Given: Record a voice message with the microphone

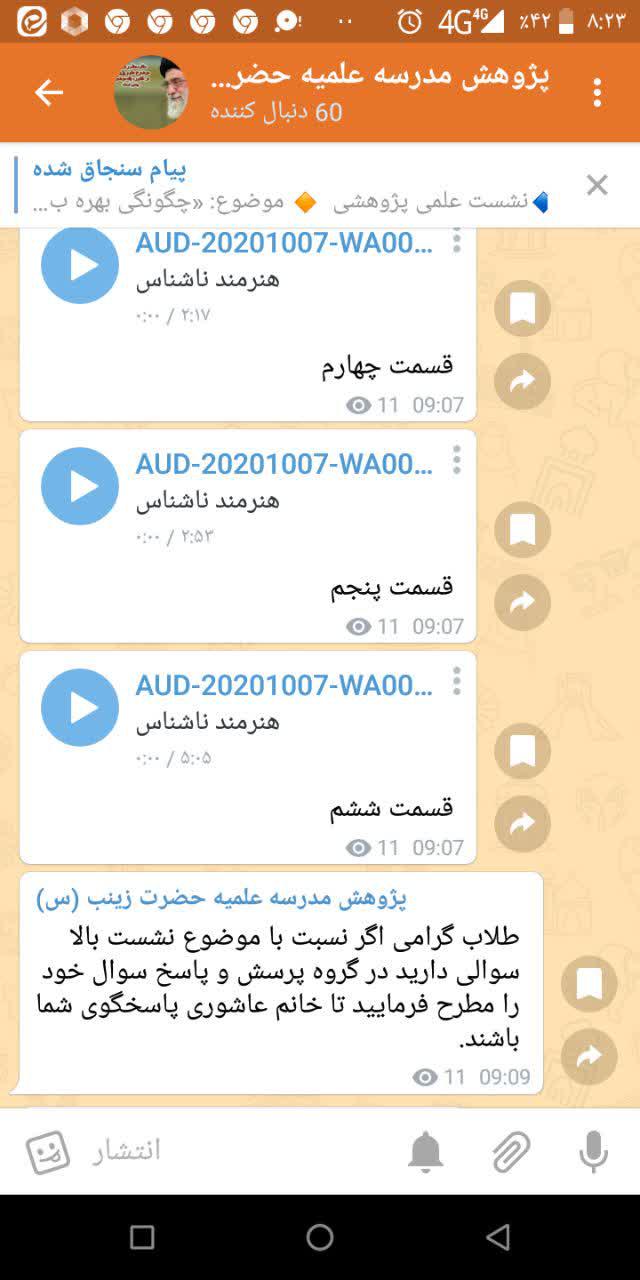Looking at the screenshot, I should [x=593, y=1152].
